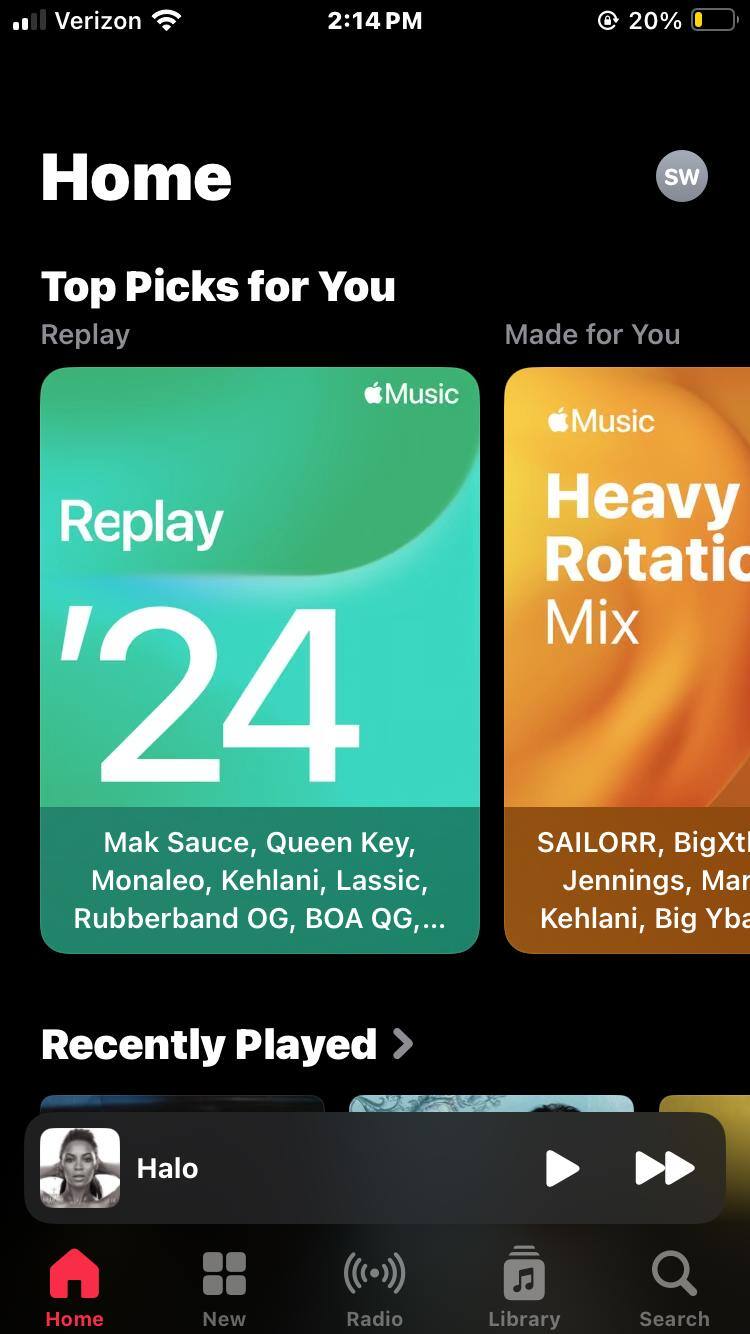Switch to the Radio tab
The image size is (750, 1334).
pos(374,1288)
